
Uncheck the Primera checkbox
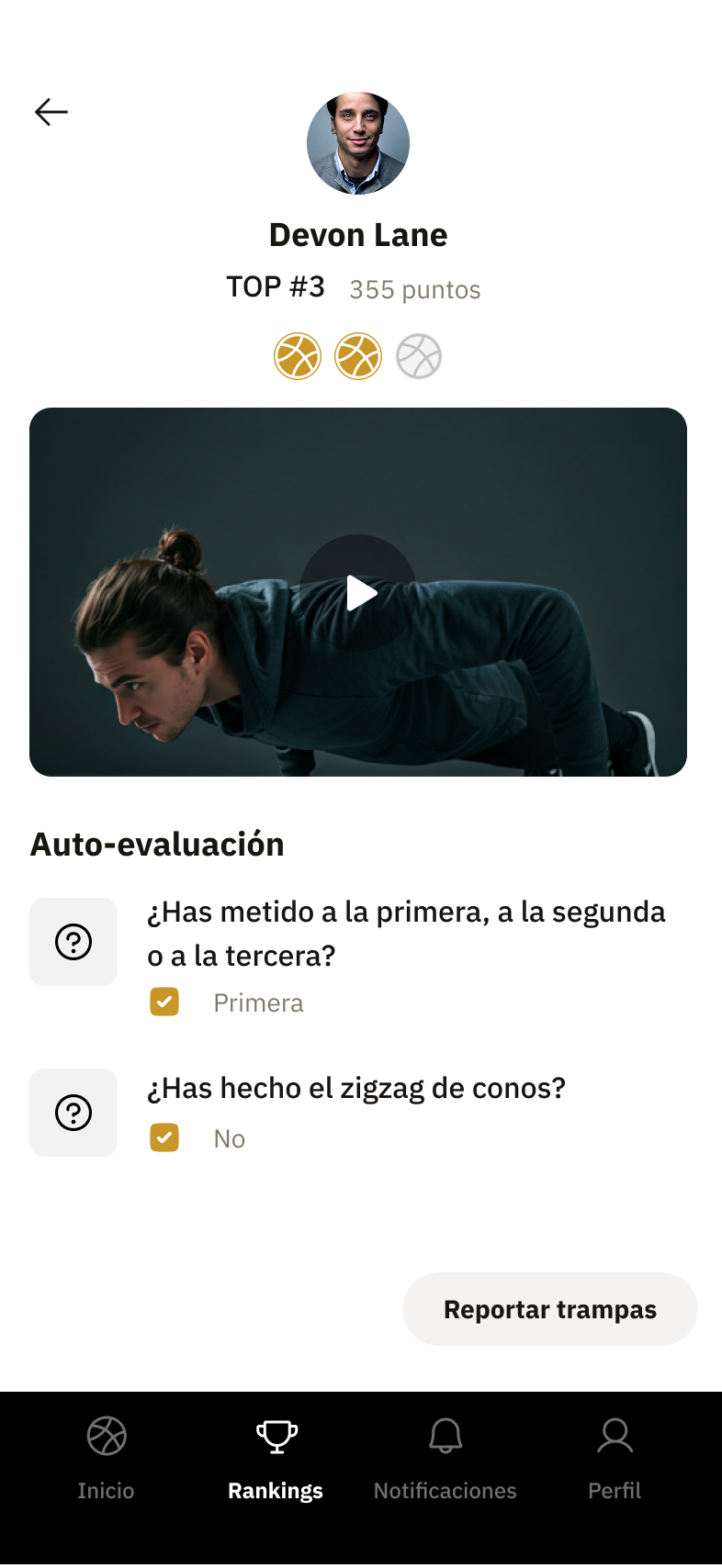[x=164, y=1002]
